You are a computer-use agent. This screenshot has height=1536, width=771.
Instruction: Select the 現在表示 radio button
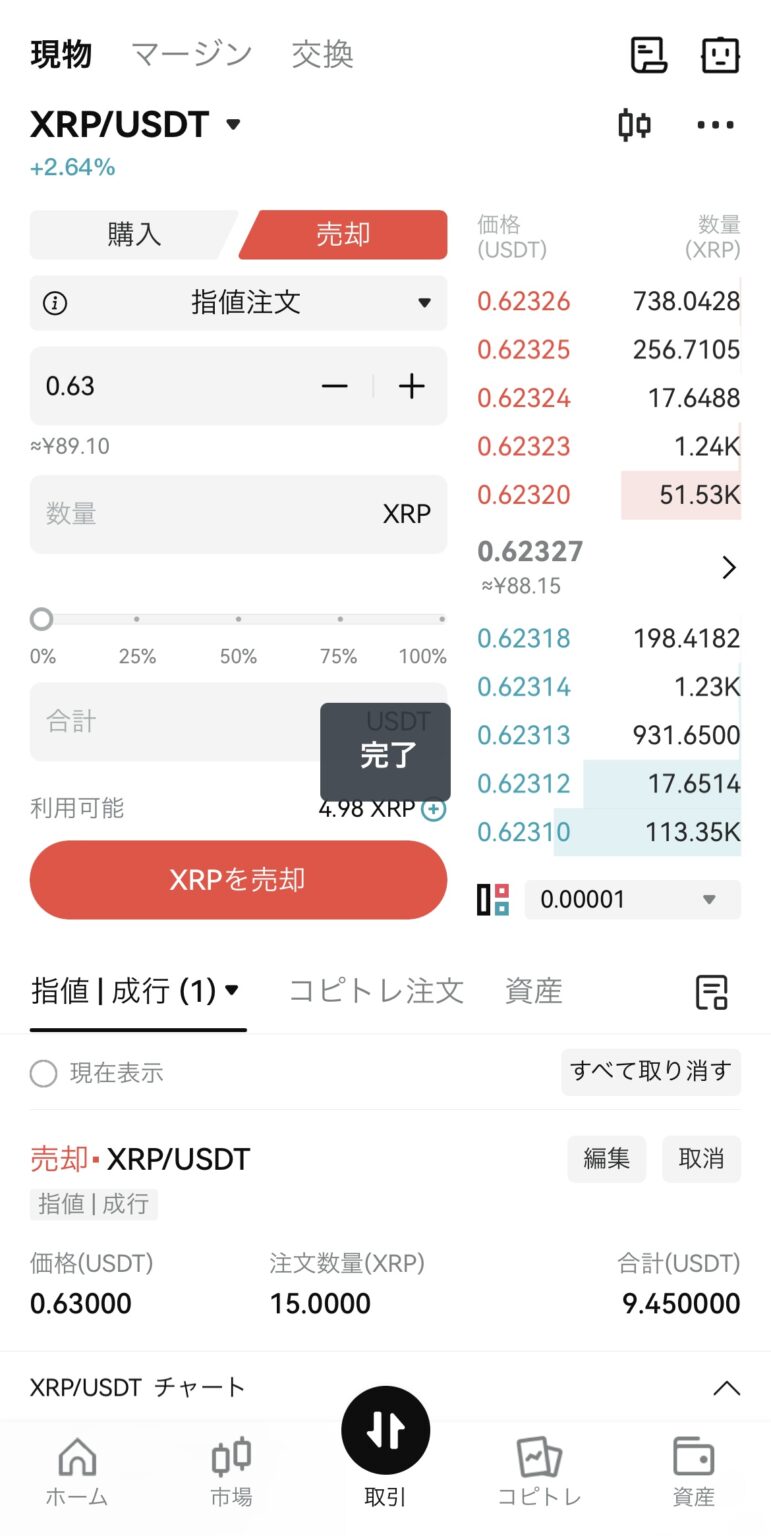[x=42, y=1073]
